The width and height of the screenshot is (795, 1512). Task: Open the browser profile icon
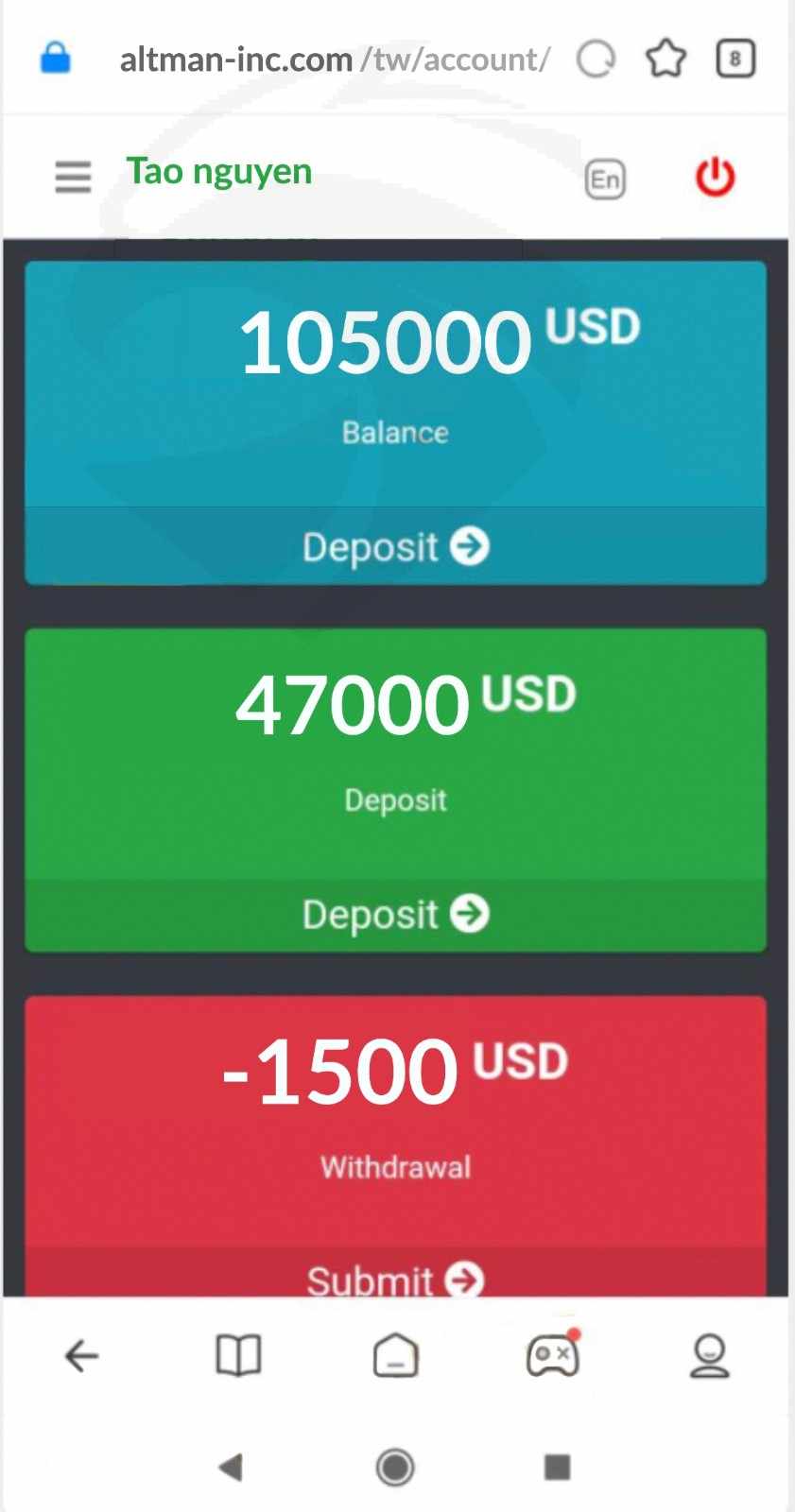709,1355
